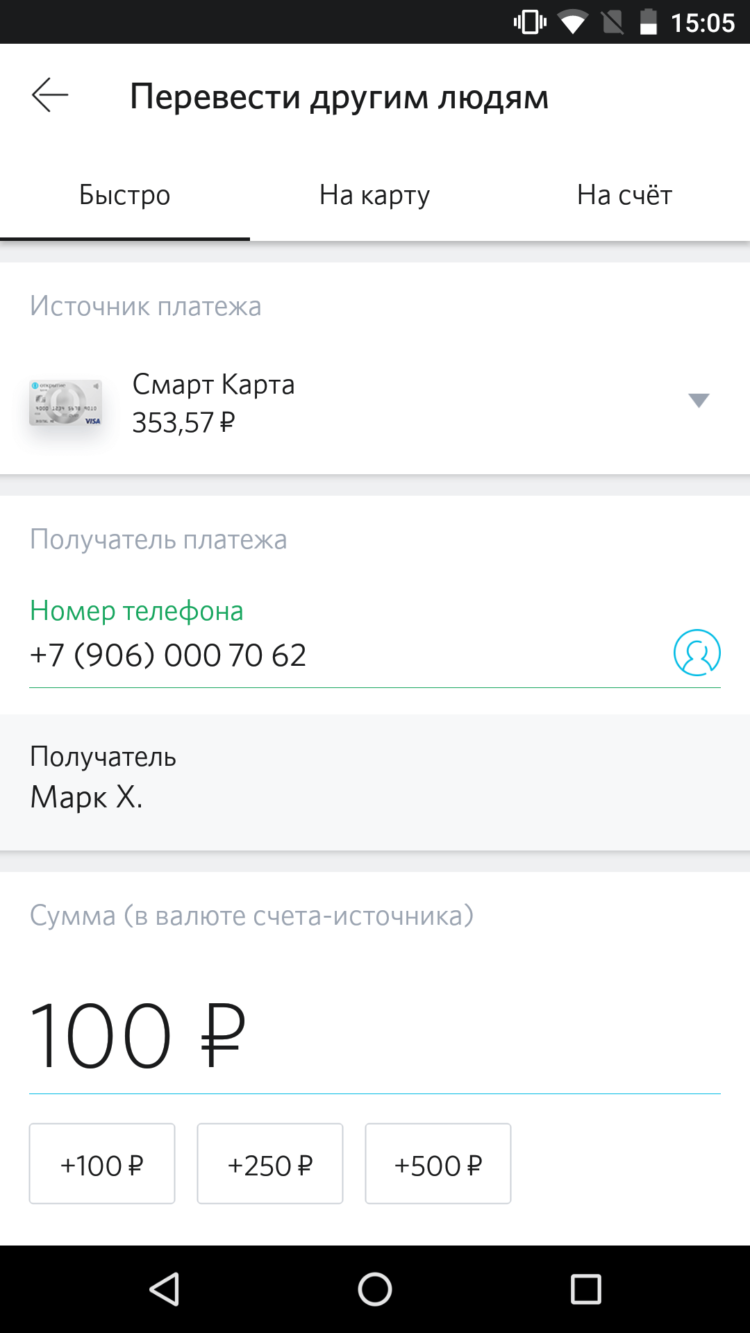Select the Быстро tab
Viewport: 750px width, 1333px height.
pyautogui.click(x=124, y=195)
